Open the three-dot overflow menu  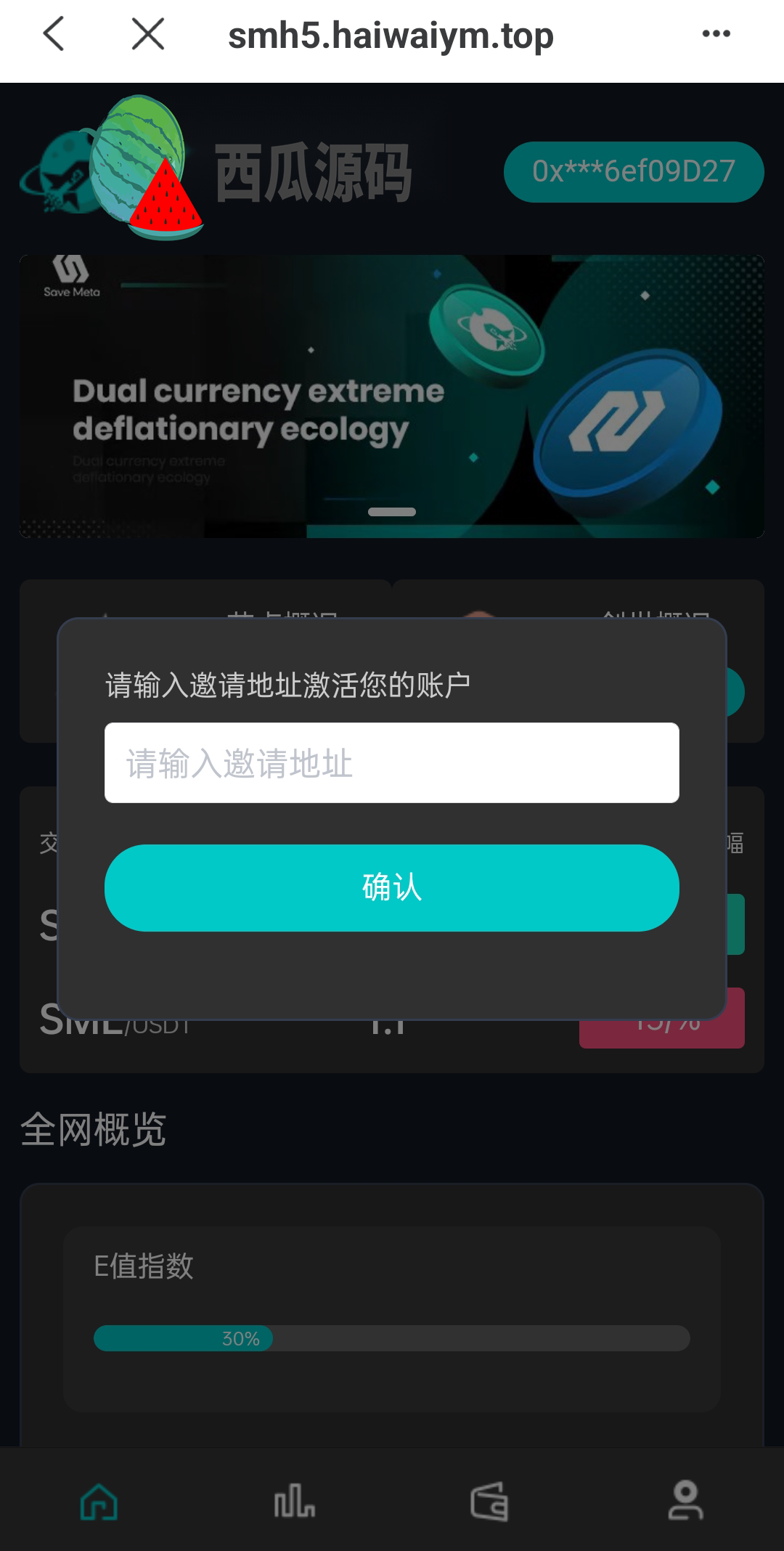pos(716,34)
